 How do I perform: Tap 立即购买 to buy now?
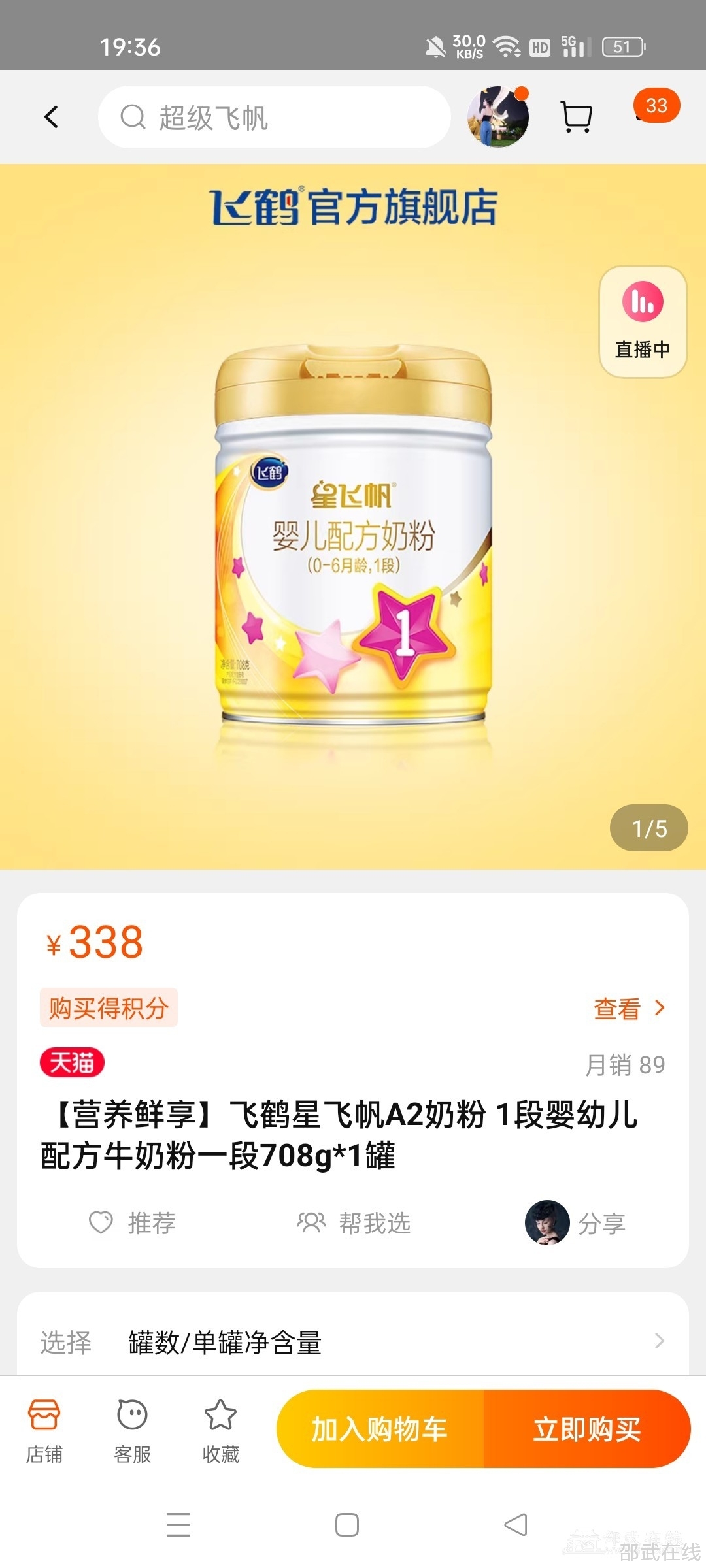point(586,1429)
